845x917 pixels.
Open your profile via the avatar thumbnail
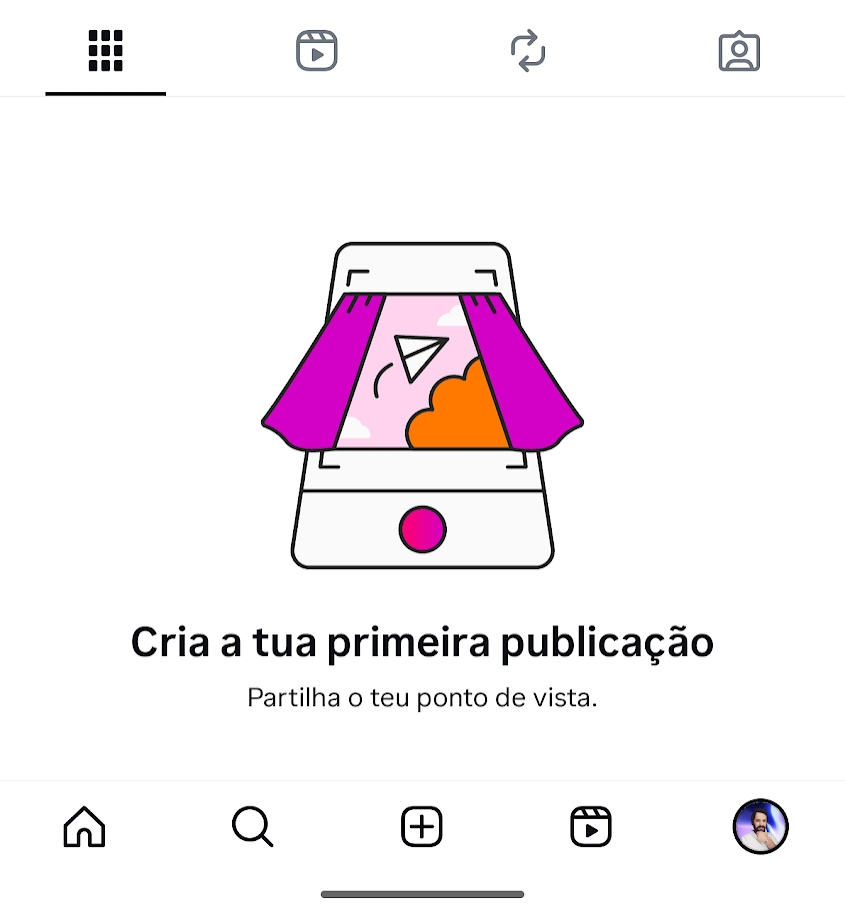tap(760, 827)
